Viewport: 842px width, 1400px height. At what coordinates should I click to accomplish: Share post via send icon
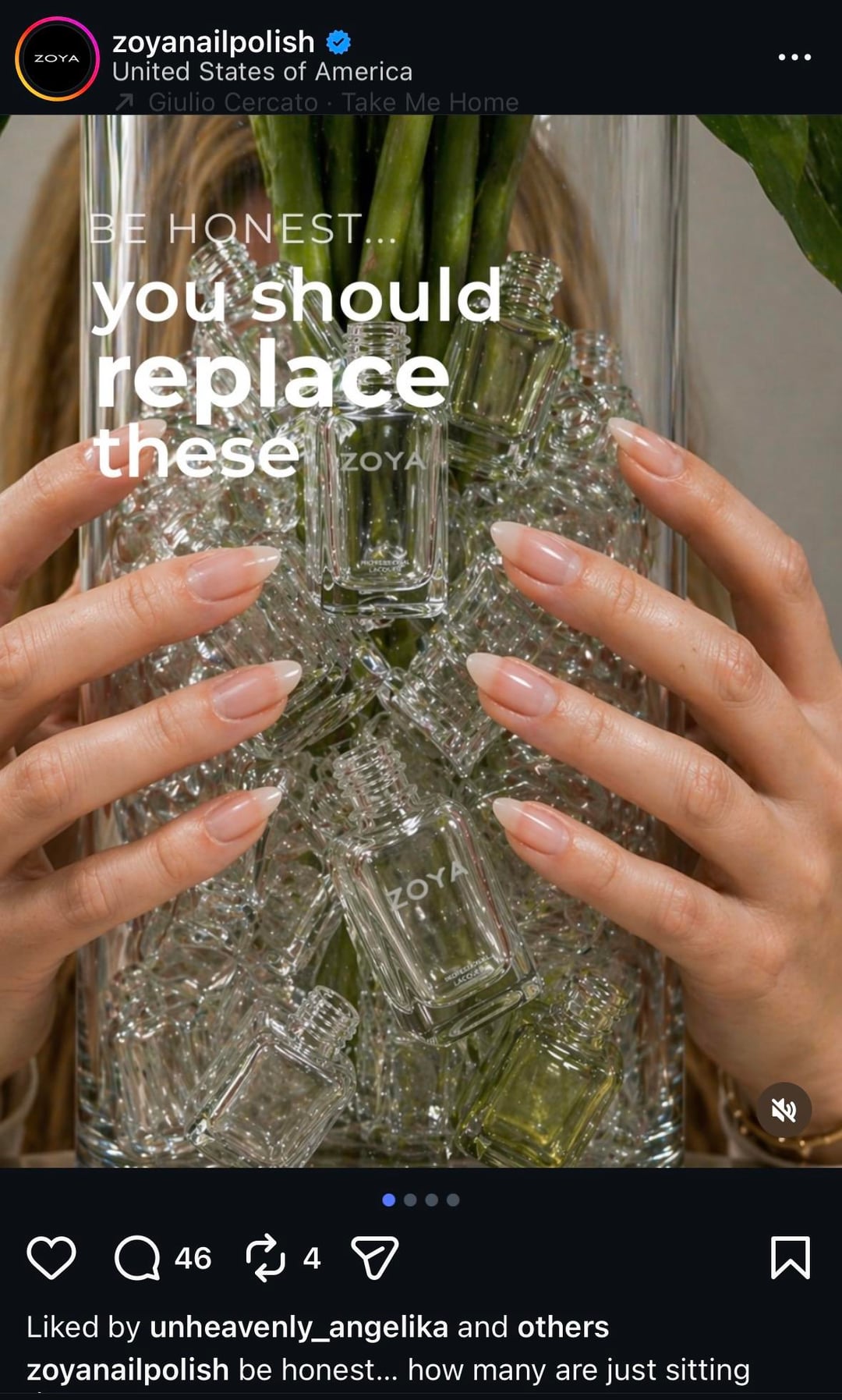click(x=375, y=1257)
